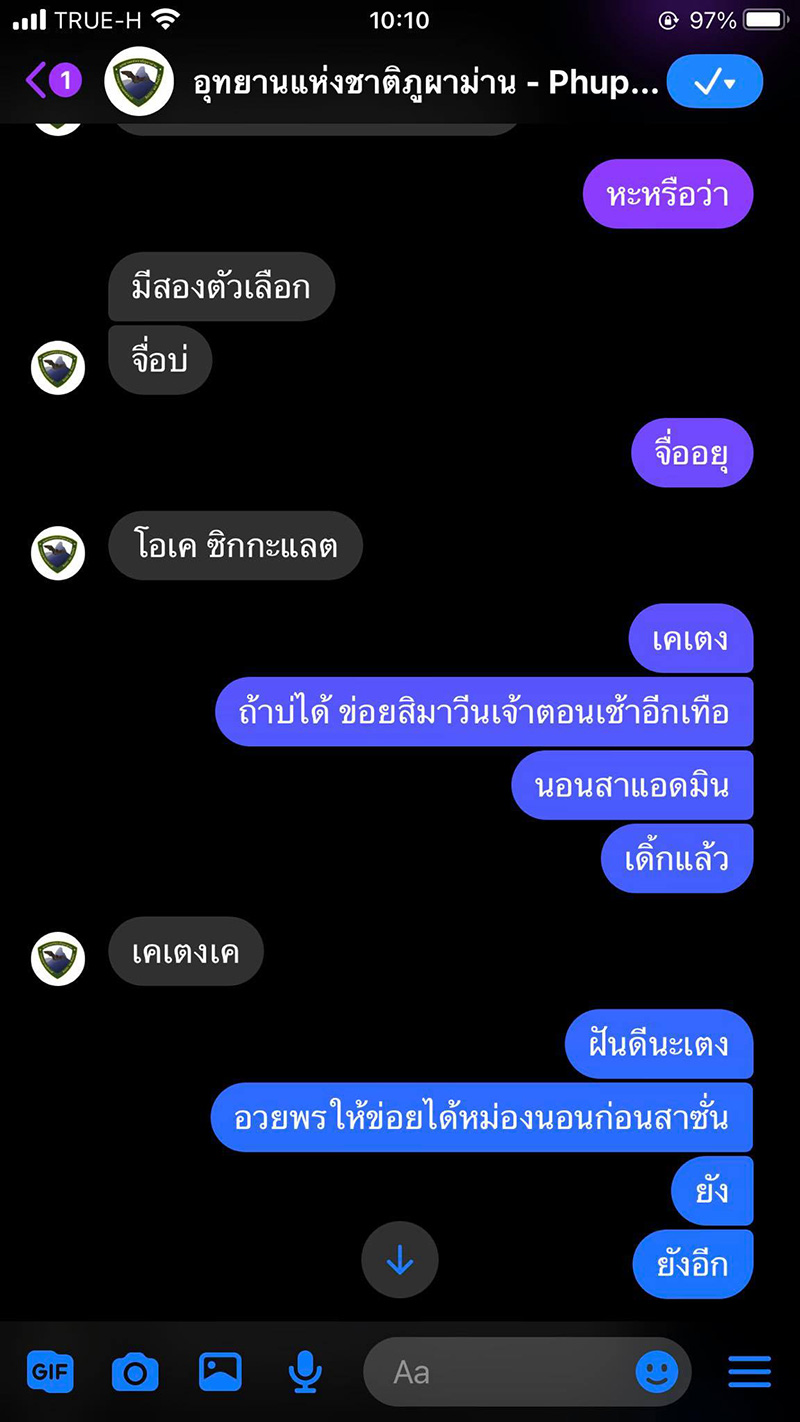The width and height of the screenshot is (800, 1422).
Task: Launch the camera to take a photo
Action: [135, 1371]
